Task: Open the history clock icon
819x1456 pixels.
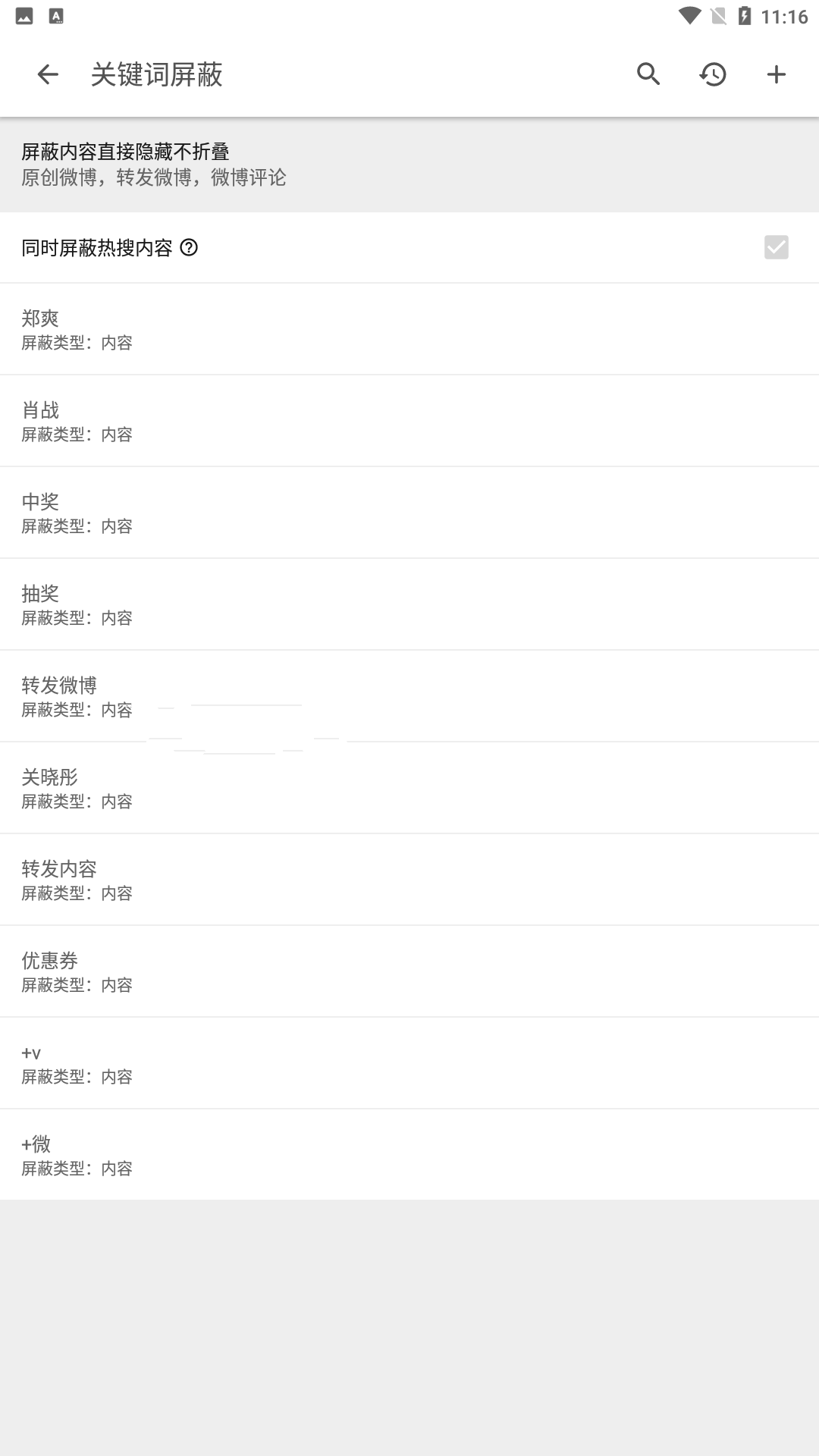Action: (713, 74)
